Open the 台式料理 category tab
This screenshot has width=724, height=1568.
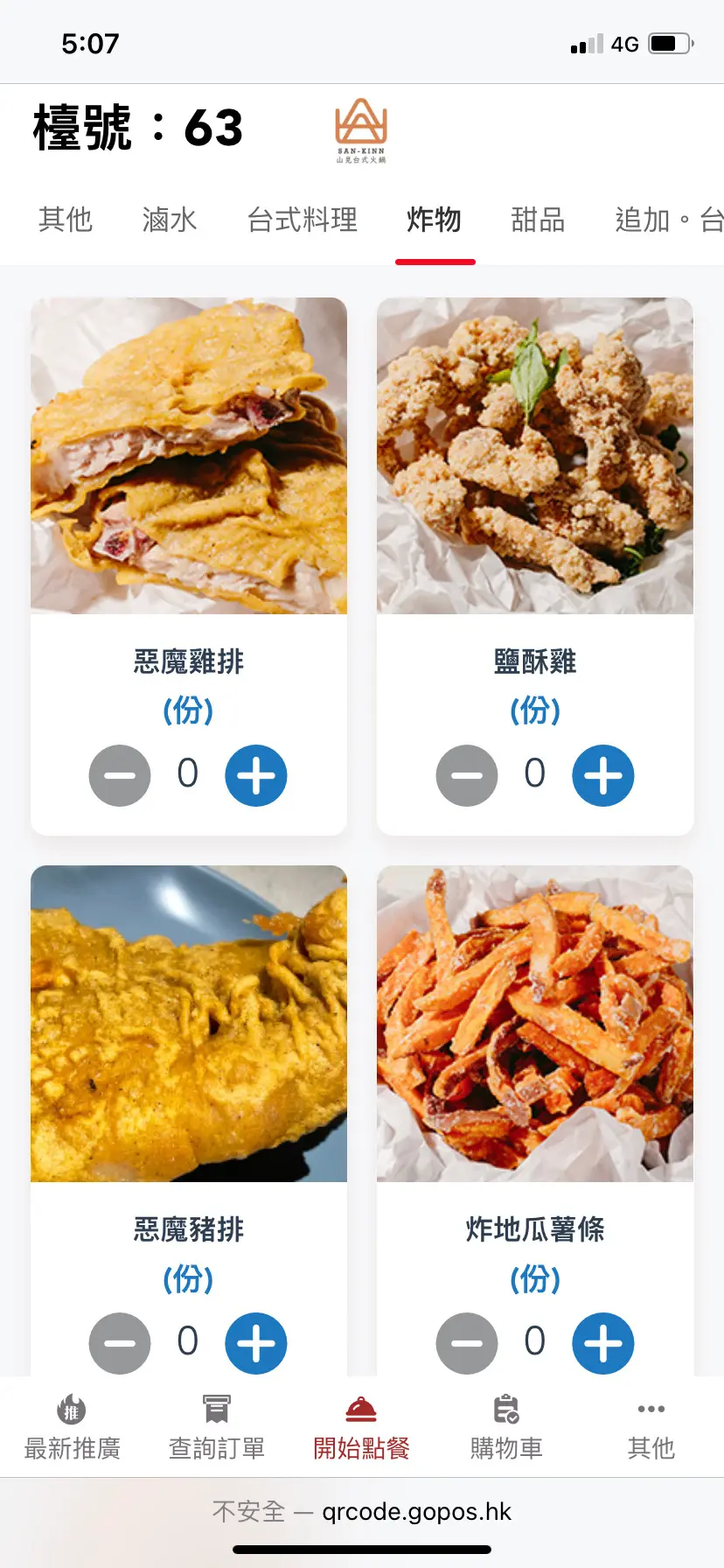click(x=303, y=220)
